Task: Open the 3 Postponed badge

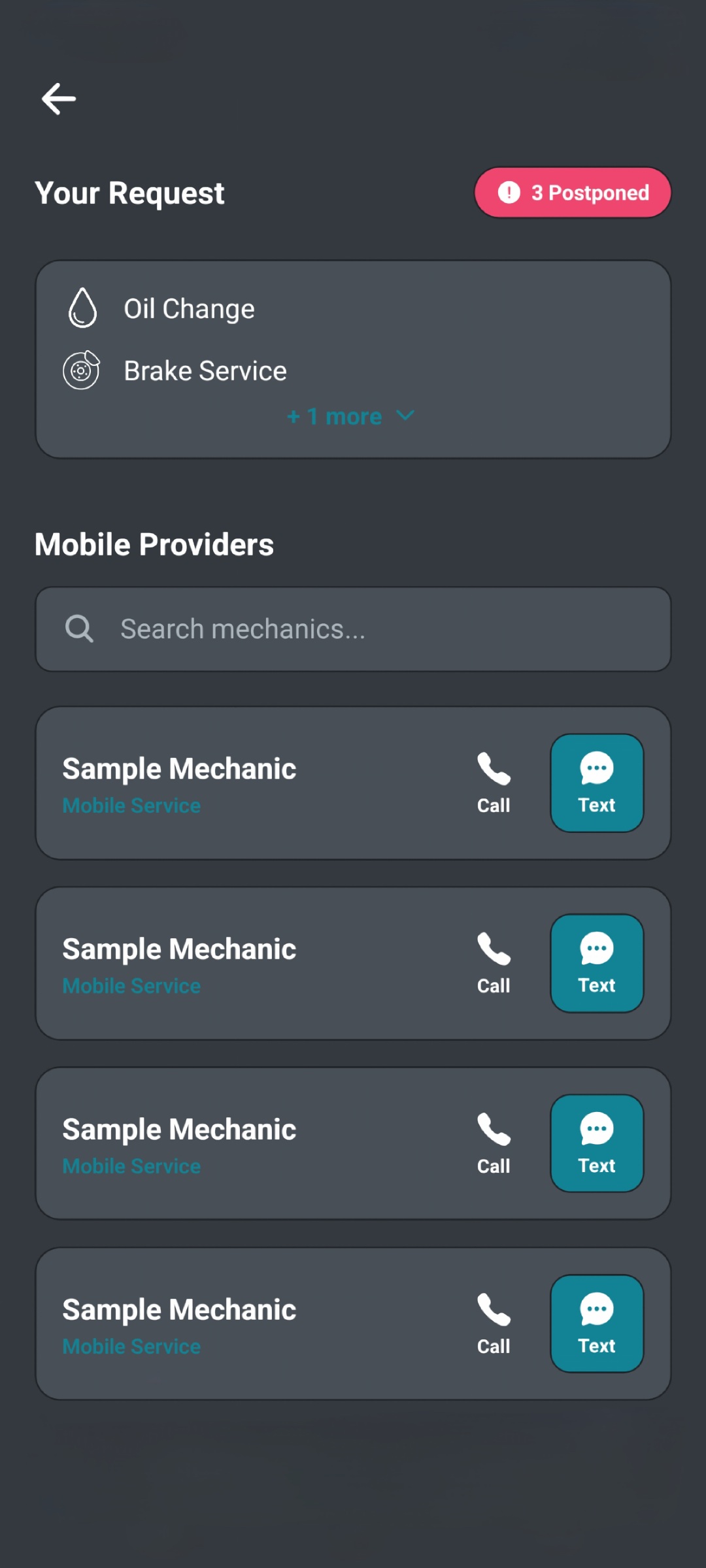Action: (x=573, y=193)
